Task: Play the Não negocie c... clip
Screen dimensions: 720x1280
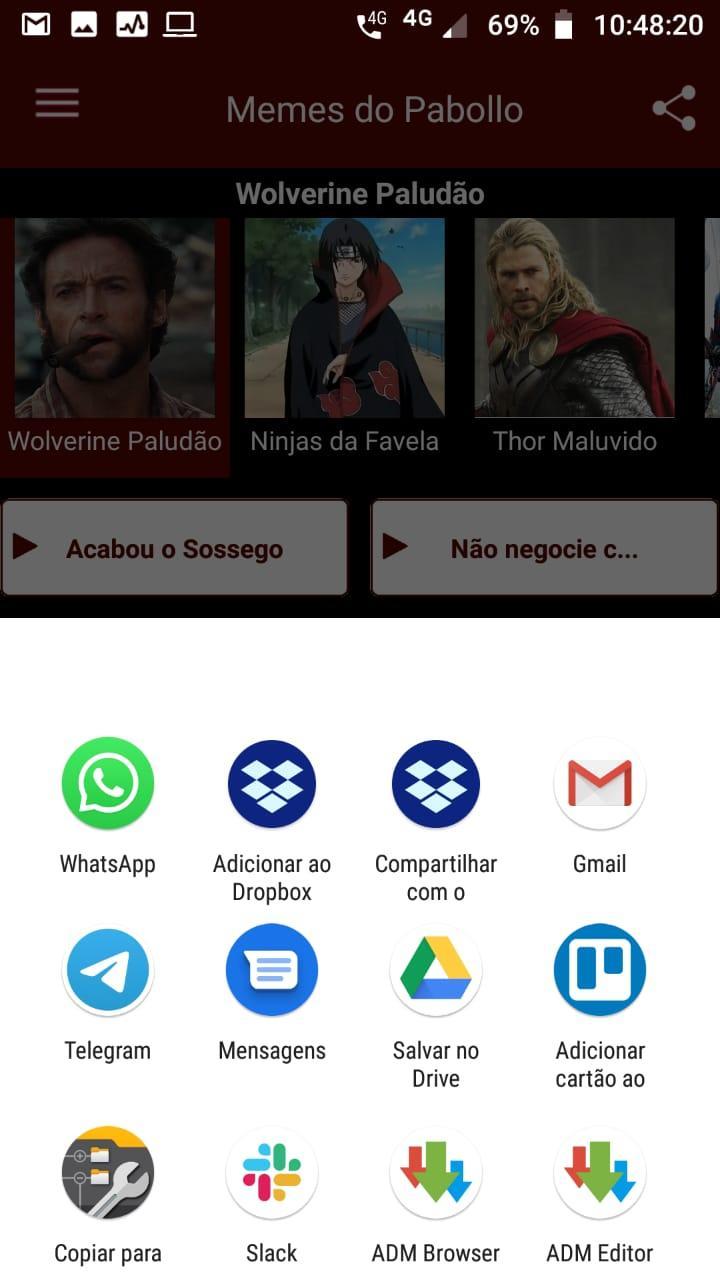Action: (545, 547)
